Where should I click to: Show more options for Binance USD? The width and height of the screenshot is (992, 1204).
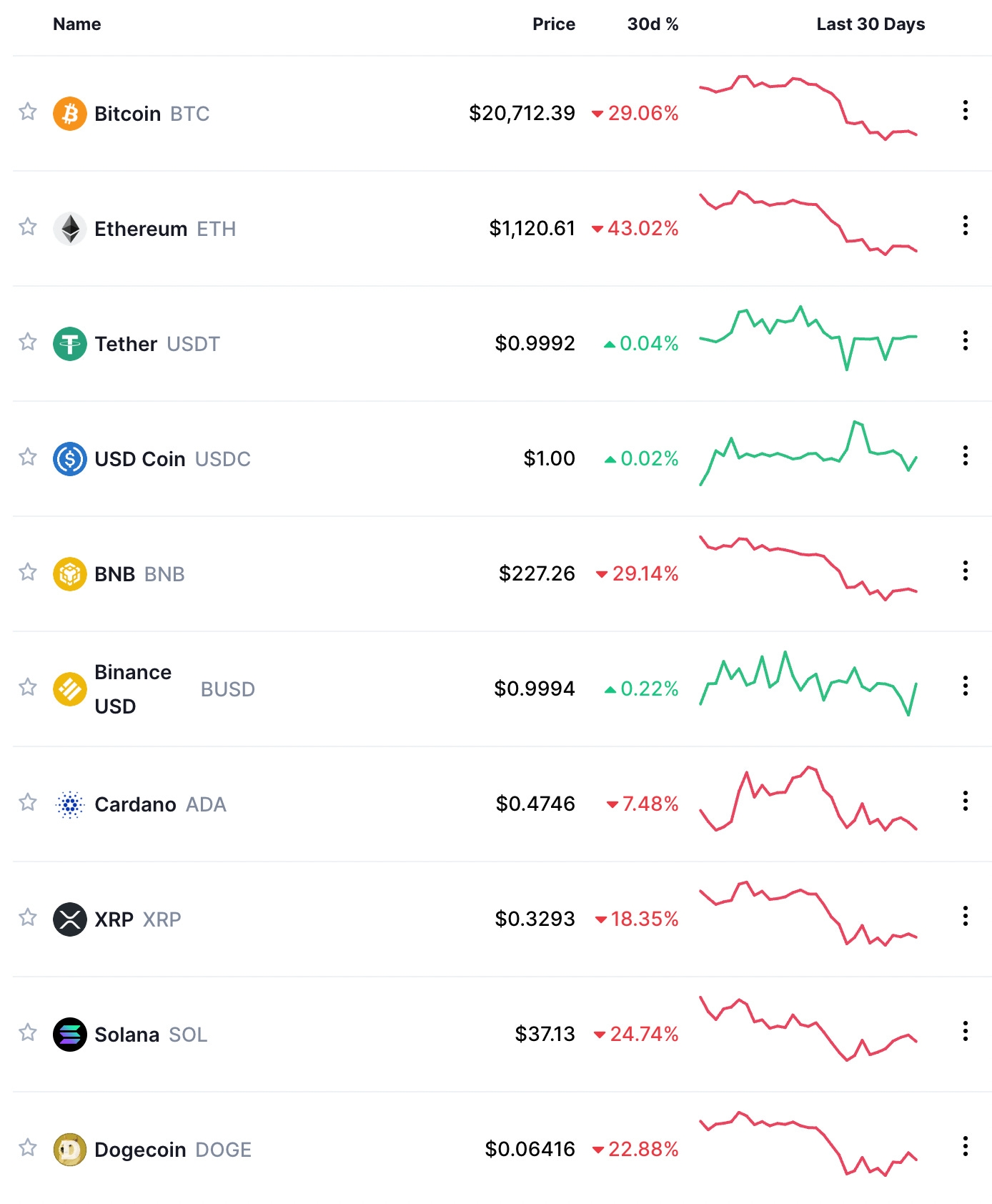tap(965, 686)
